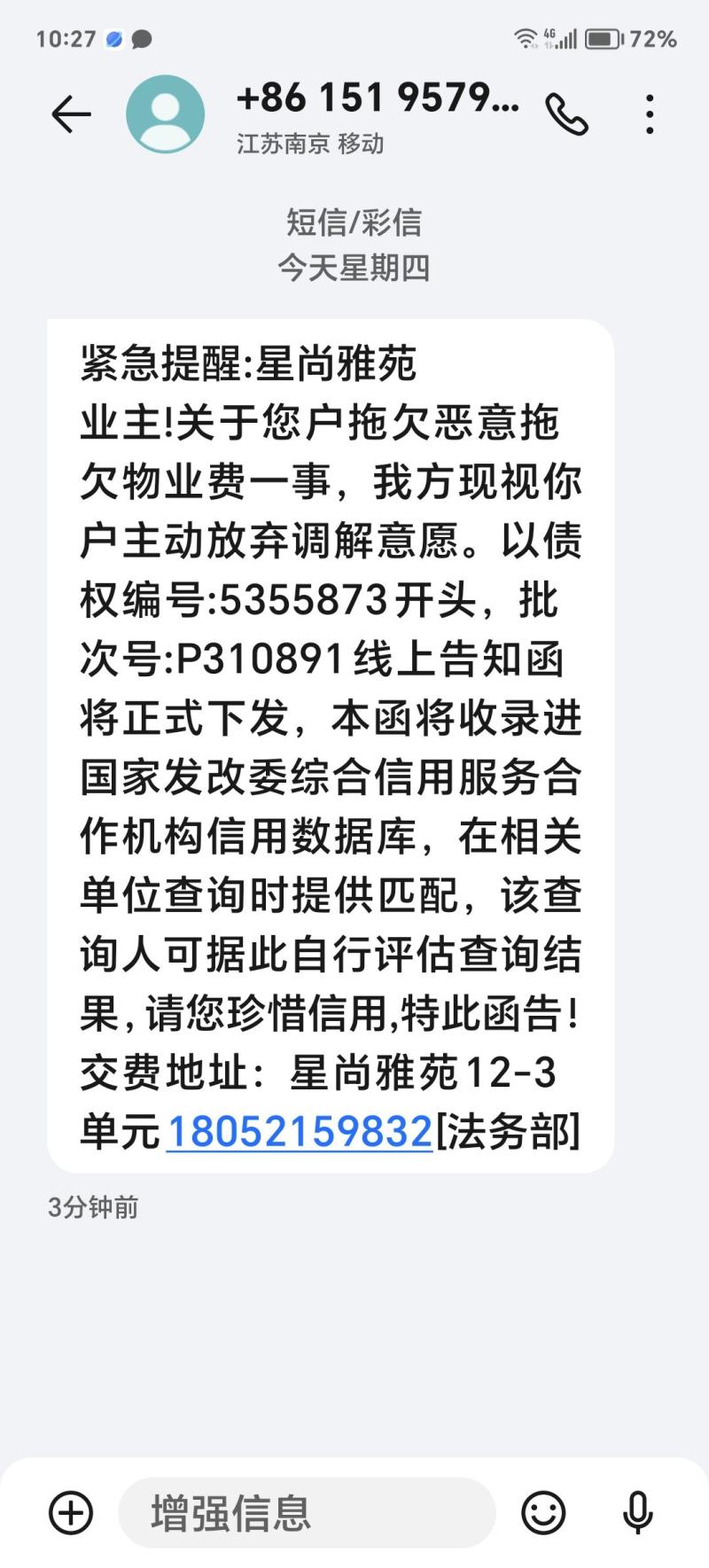This screenshot has height=1568, width=709.
Task: Open the plus attachment menu
Action: pos(71,1512)
